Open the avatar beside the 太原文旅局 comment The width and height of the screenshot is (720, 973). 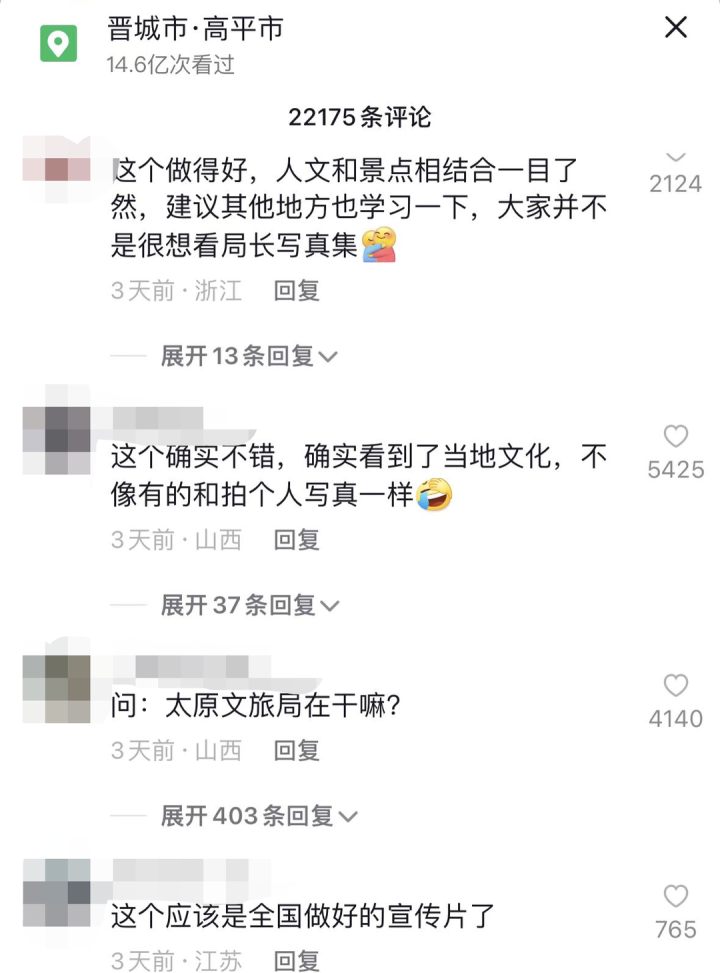56,688
